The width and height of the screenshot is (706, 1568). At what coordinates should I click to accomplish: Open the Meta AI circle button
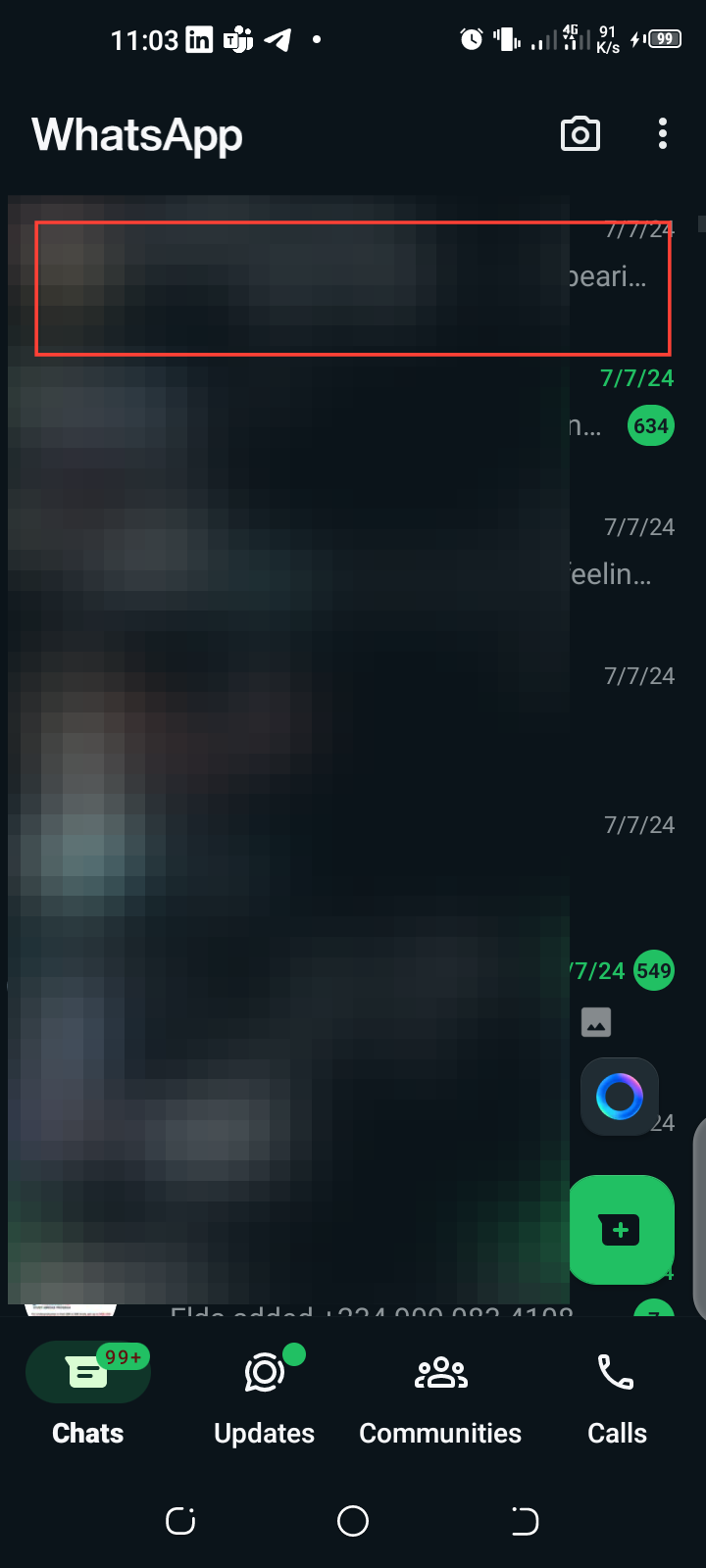click(x=620, y=1096)
